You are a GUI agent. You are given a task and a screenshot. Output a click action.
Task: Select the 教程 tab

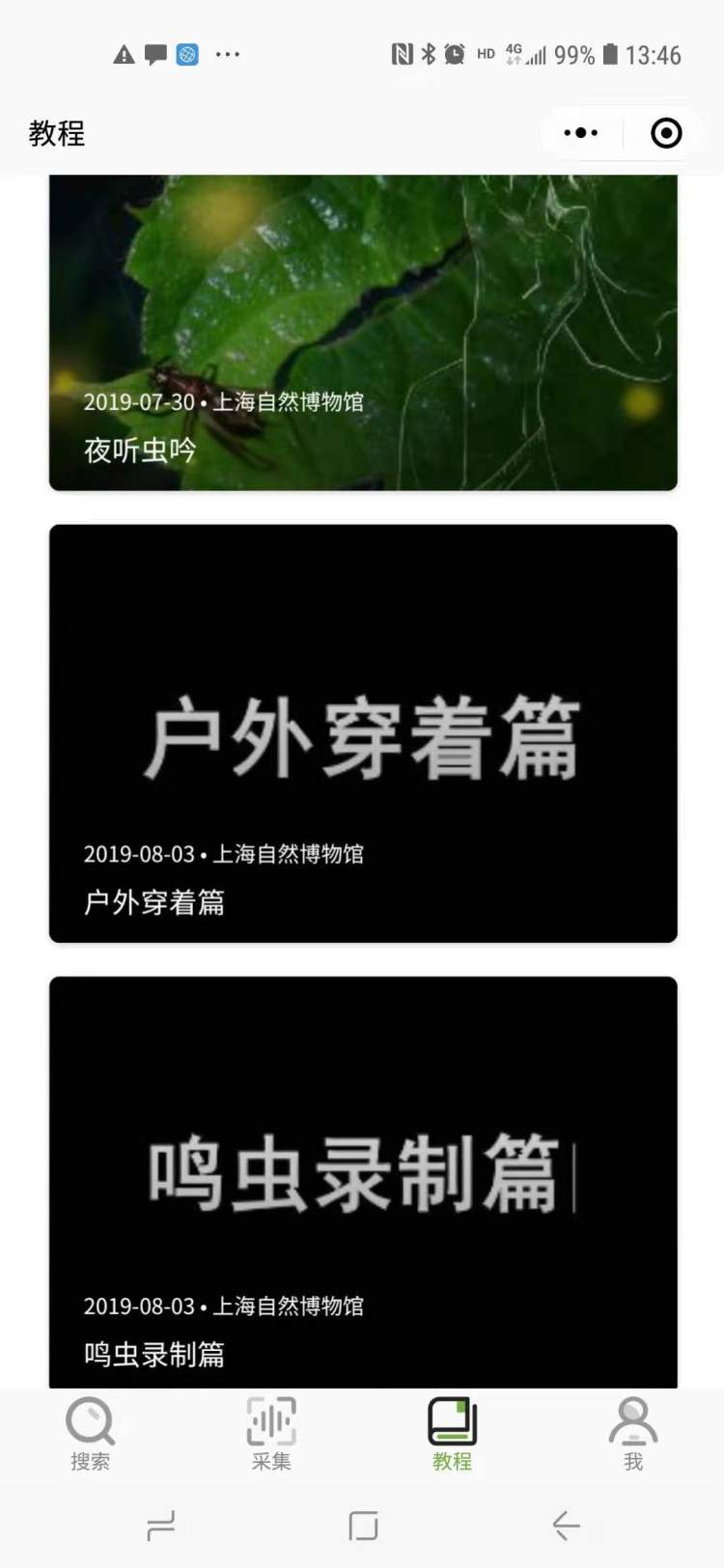click(x=452, y=1434)
